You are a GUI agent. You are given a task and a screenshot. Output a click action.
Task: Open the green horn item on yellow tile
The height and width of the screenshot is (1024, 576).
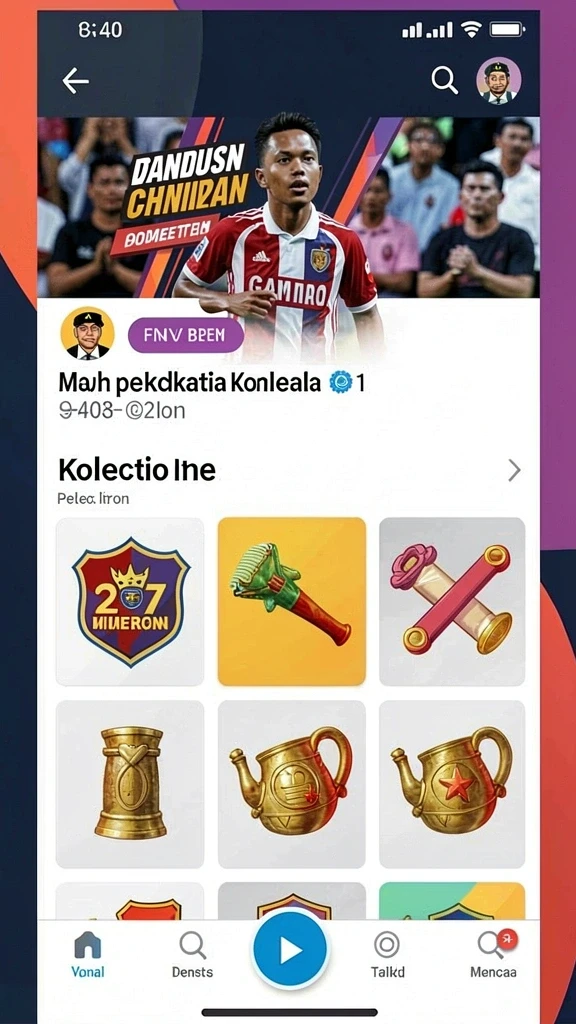pos(292,601)
